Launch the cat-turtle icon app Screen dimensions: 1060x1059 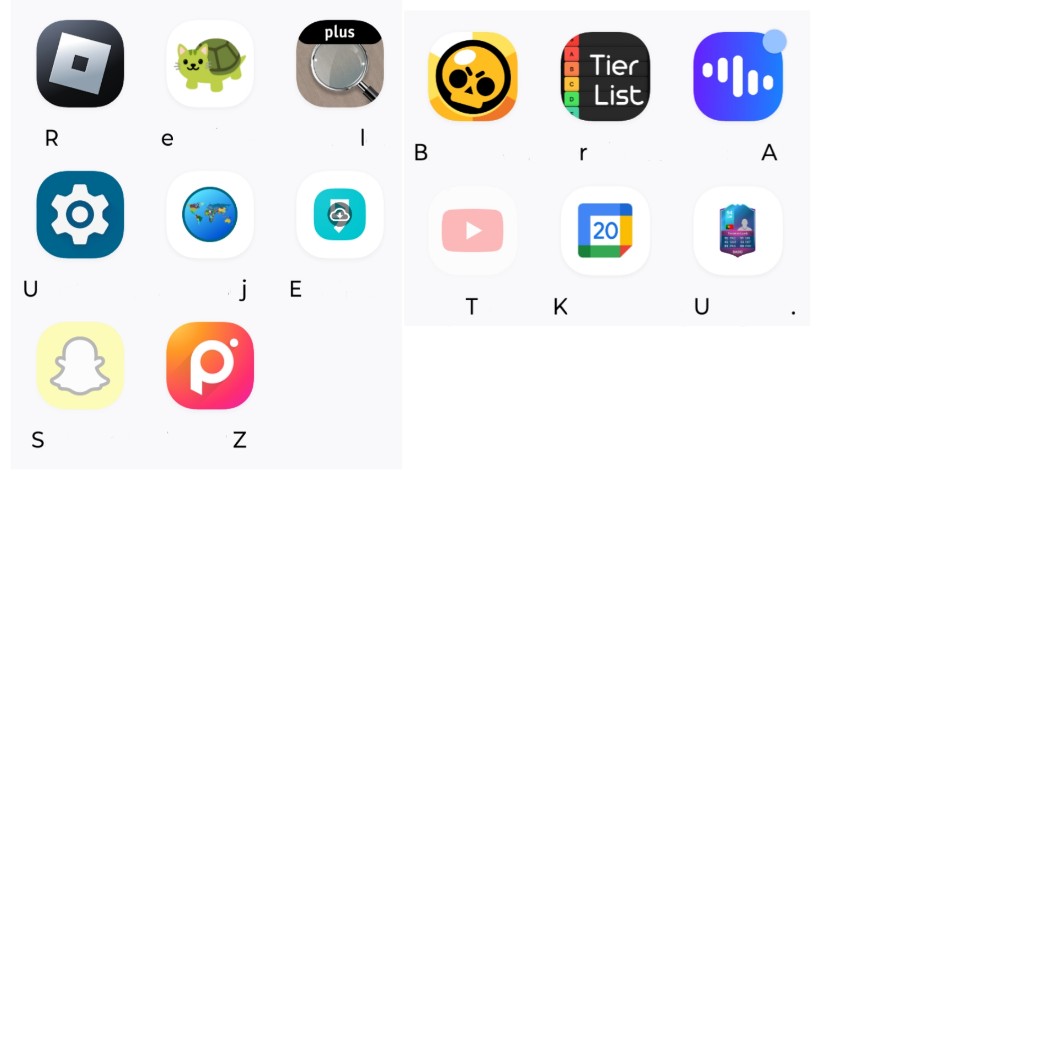click(210, 64)
